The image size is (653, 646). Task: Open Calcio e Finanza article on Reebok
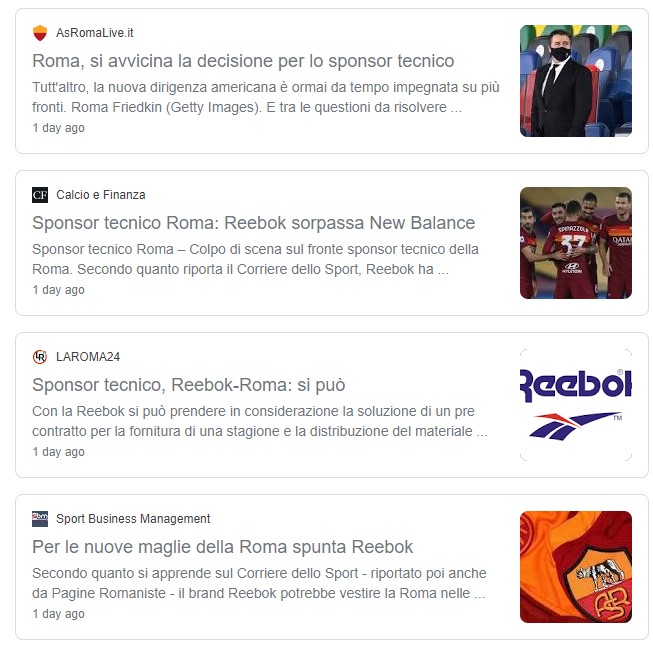(253, 223)
